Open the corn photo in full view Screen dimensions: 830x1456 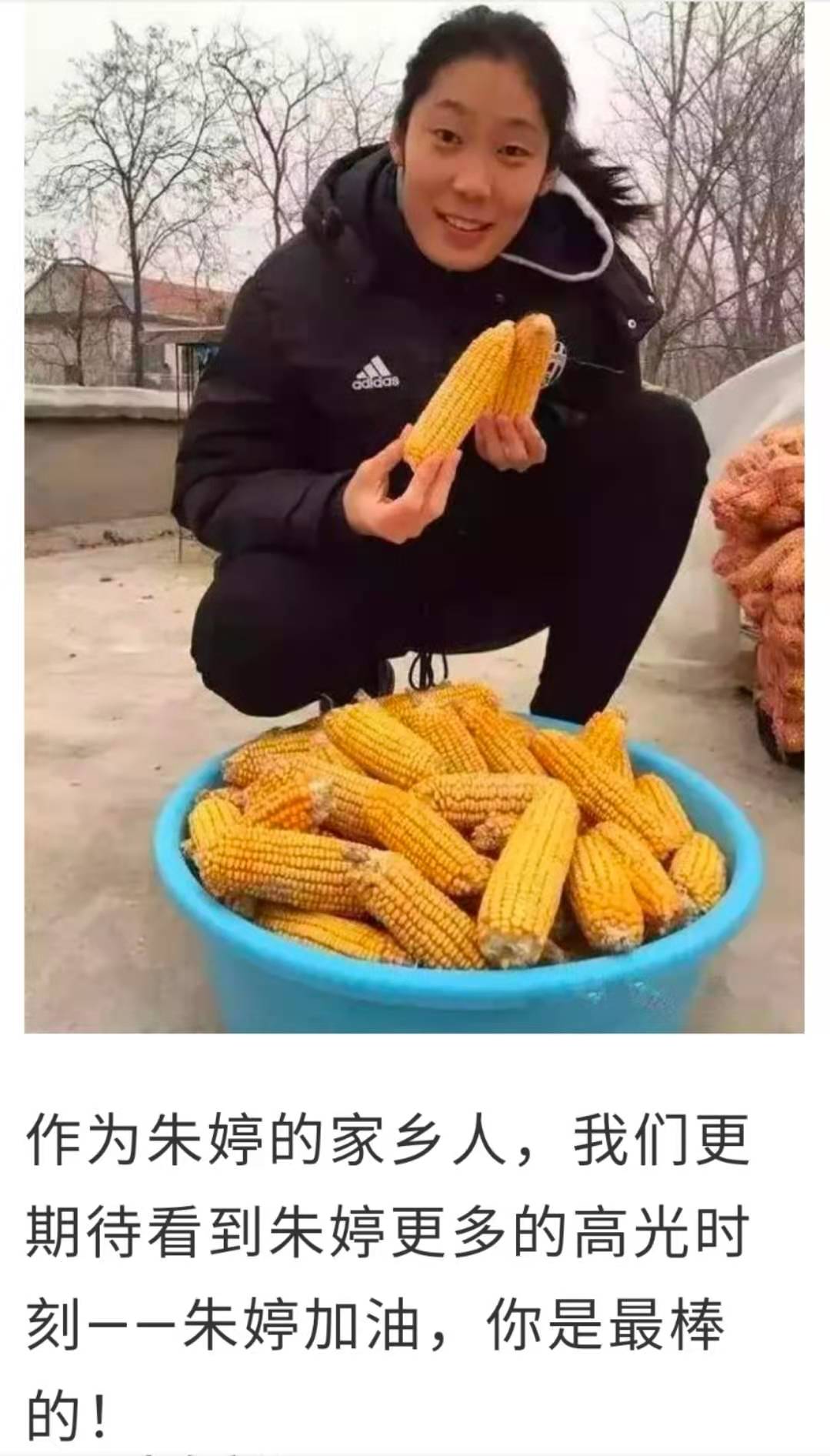point(414,516)
